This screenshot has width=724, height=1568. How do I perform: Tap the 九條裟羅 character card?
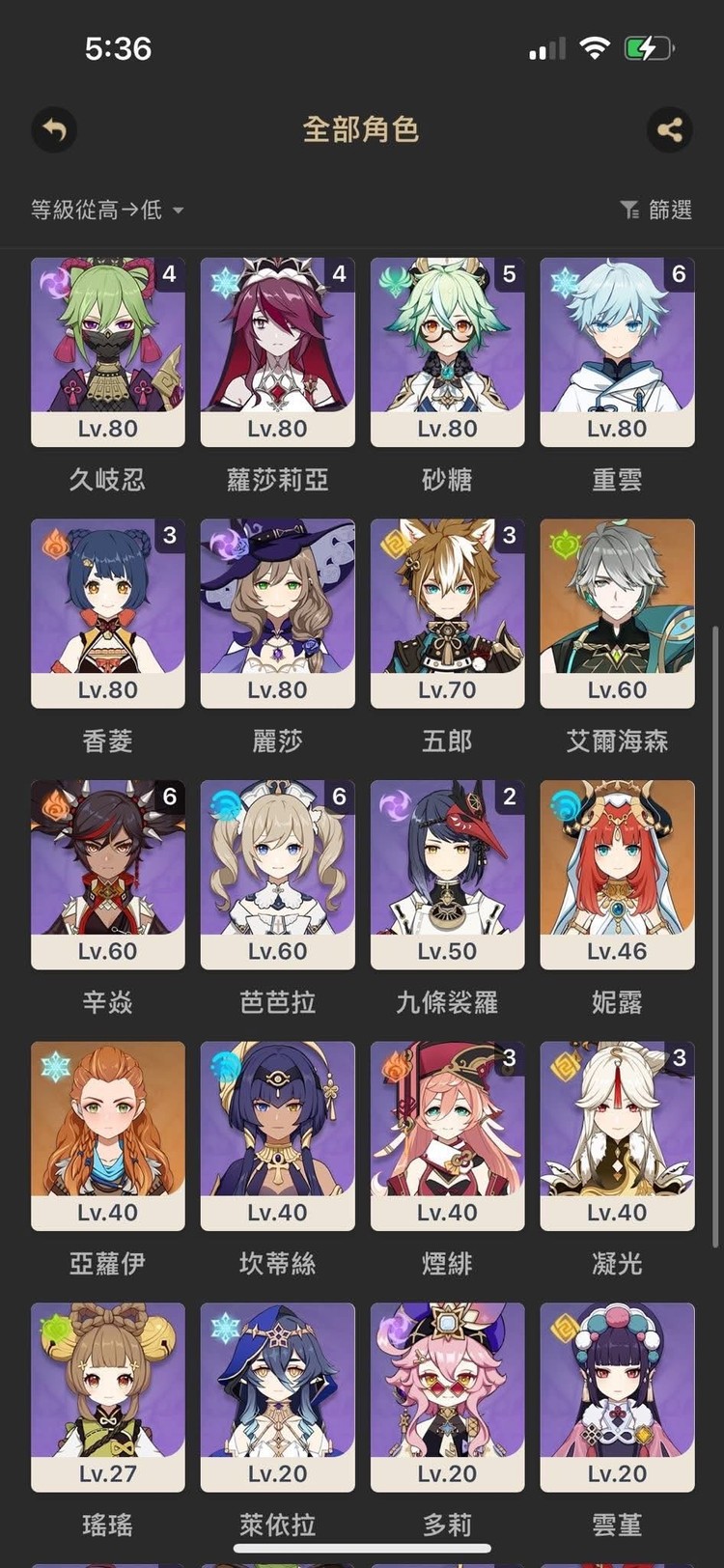[447, 874]
